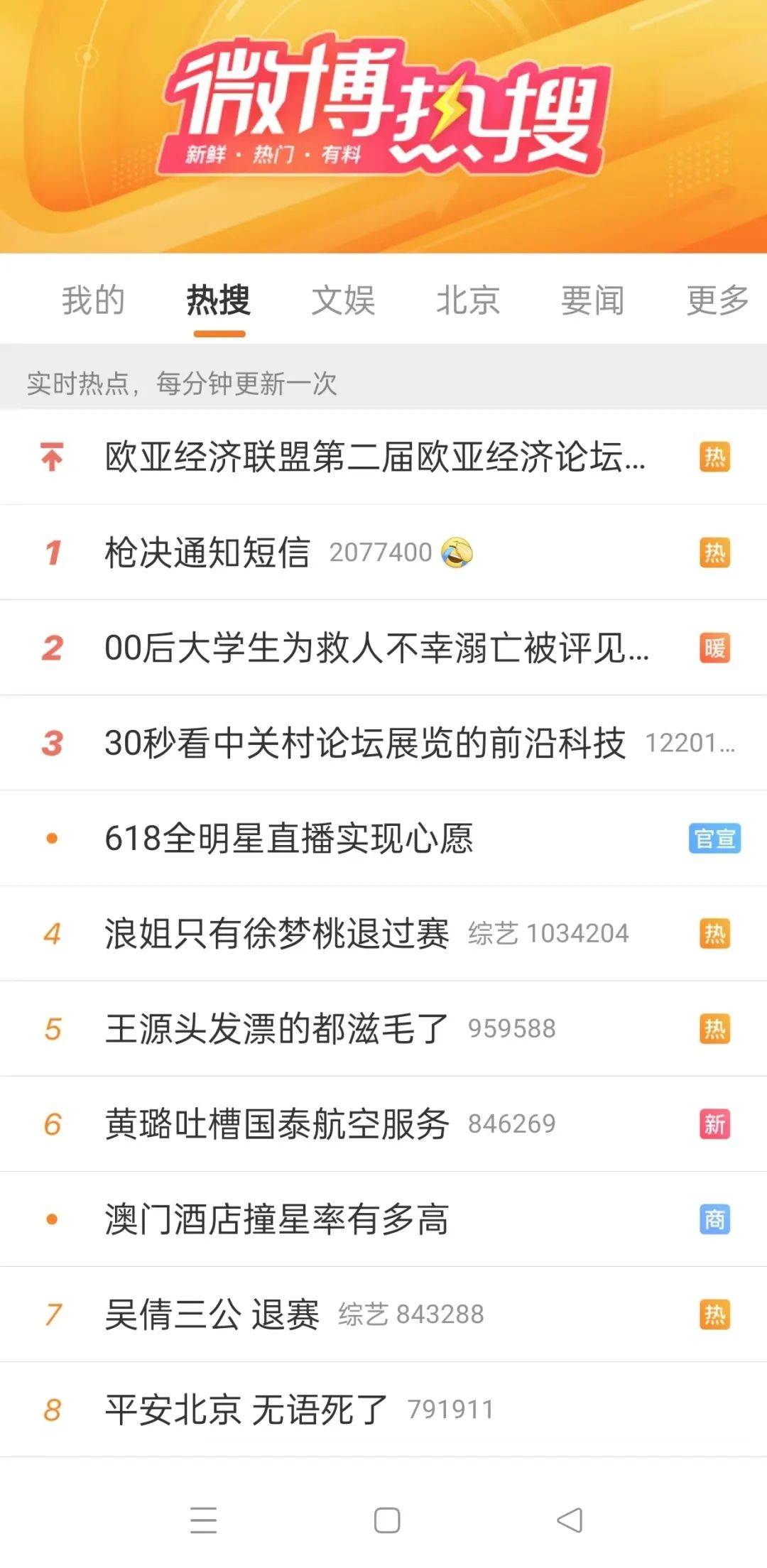Viewport: 767px width, 1568px height.
Task: Open the topic 618全明星直播实现心愿
Action: point(289,838)
